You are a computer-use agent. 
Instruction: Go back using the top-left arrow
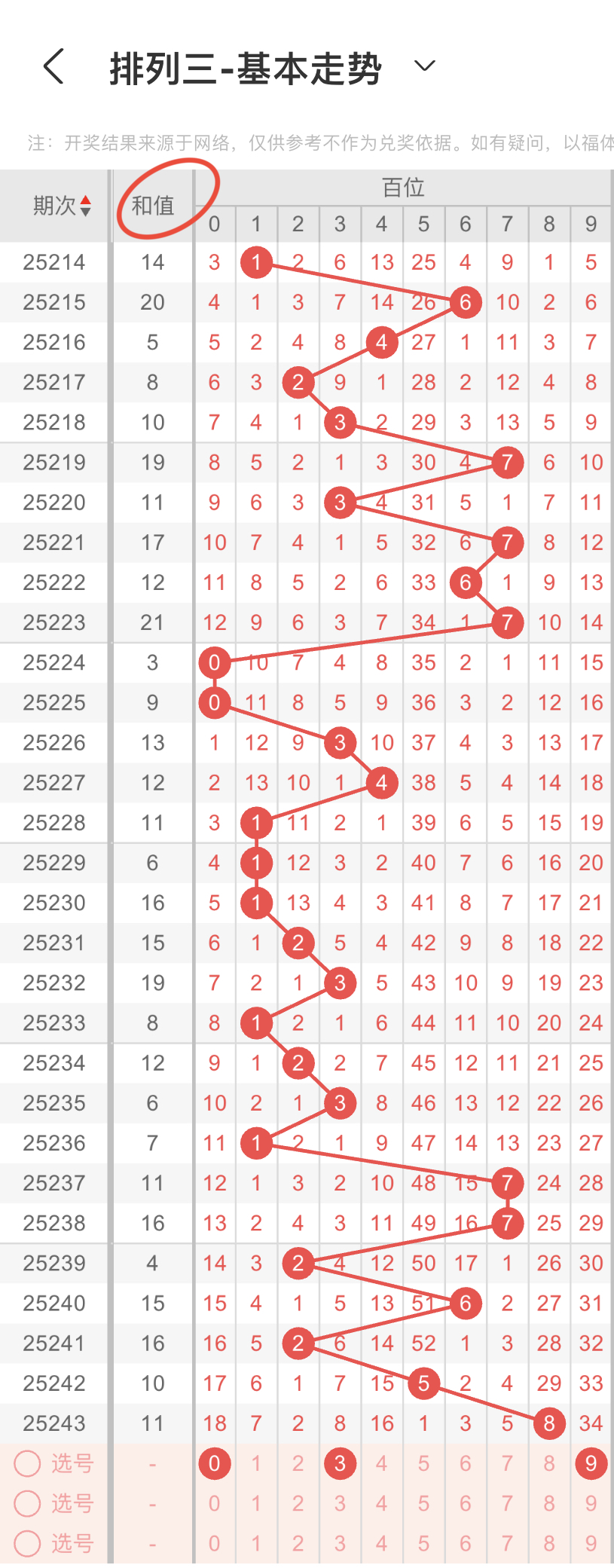(x=53, y=66)
